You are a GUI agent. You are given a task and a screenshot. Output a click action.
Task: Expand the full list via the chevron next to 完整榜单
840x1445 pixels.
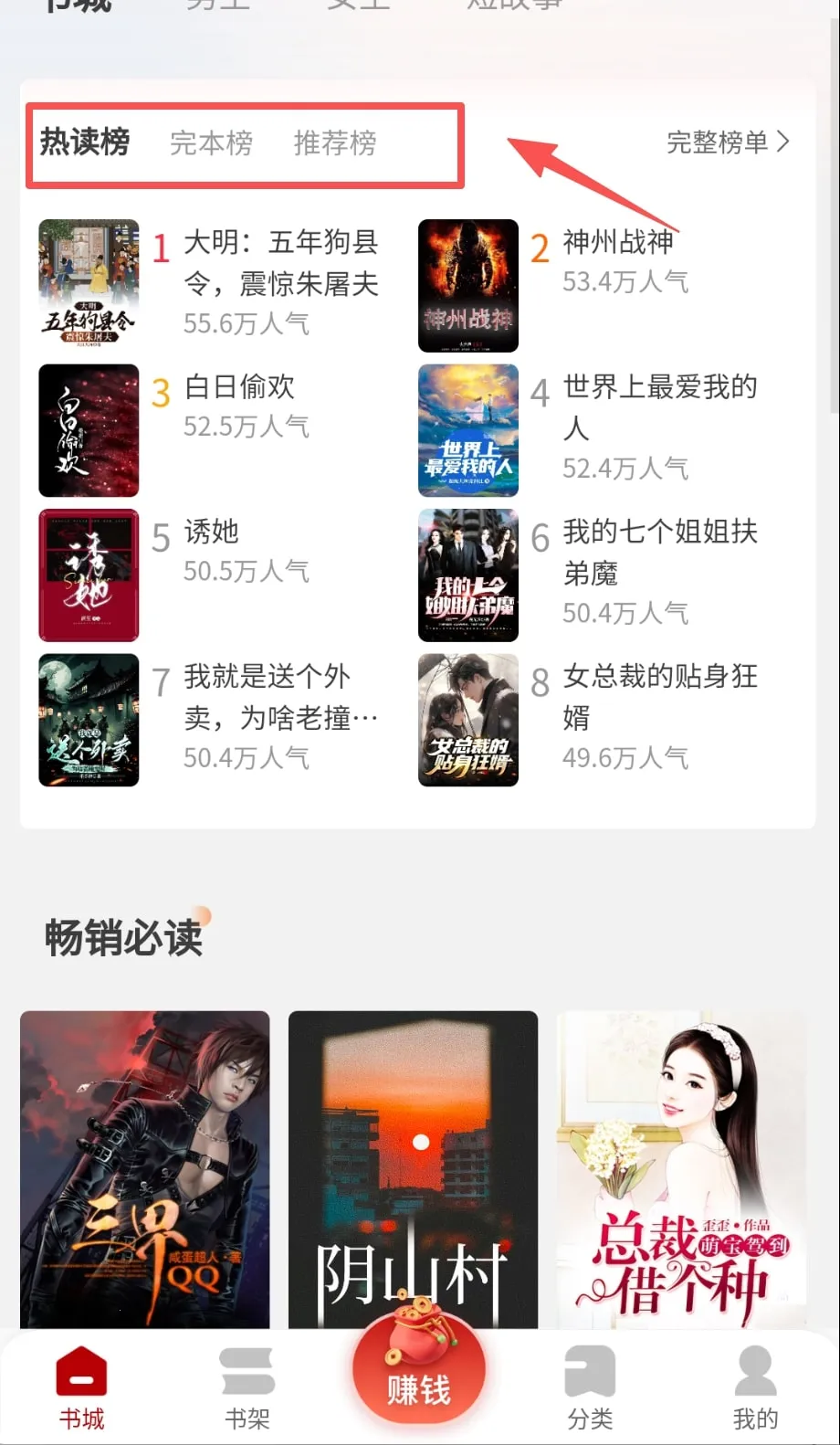[x=783, y=143]
